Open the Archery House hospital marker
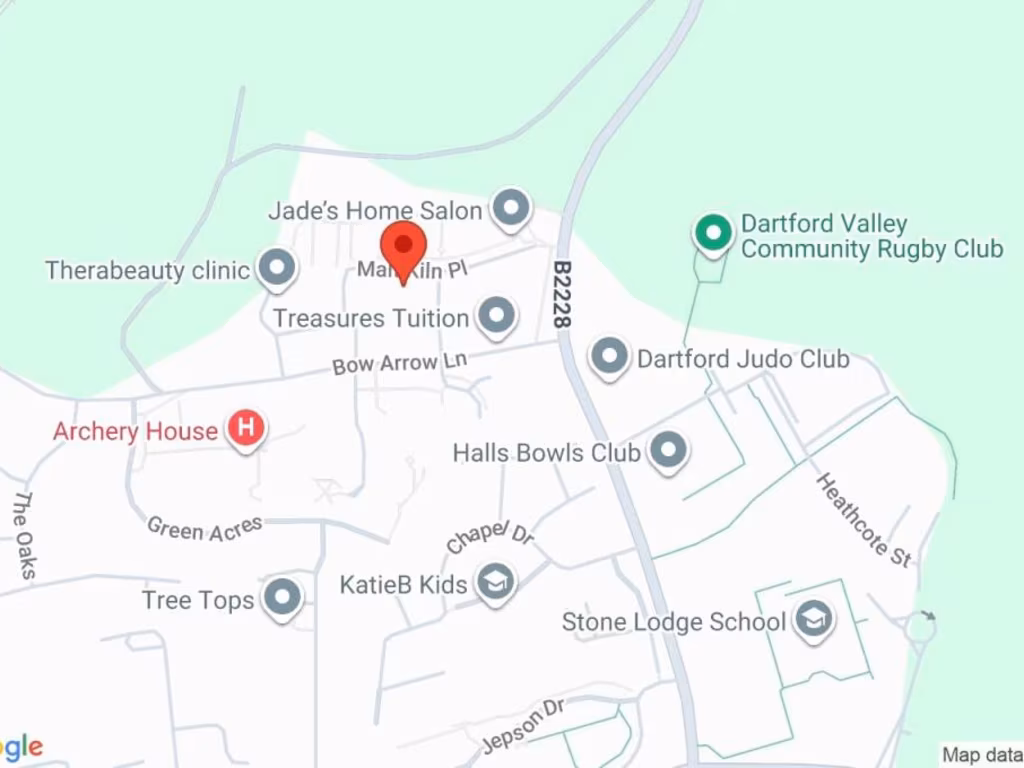 tap(245, 430)
